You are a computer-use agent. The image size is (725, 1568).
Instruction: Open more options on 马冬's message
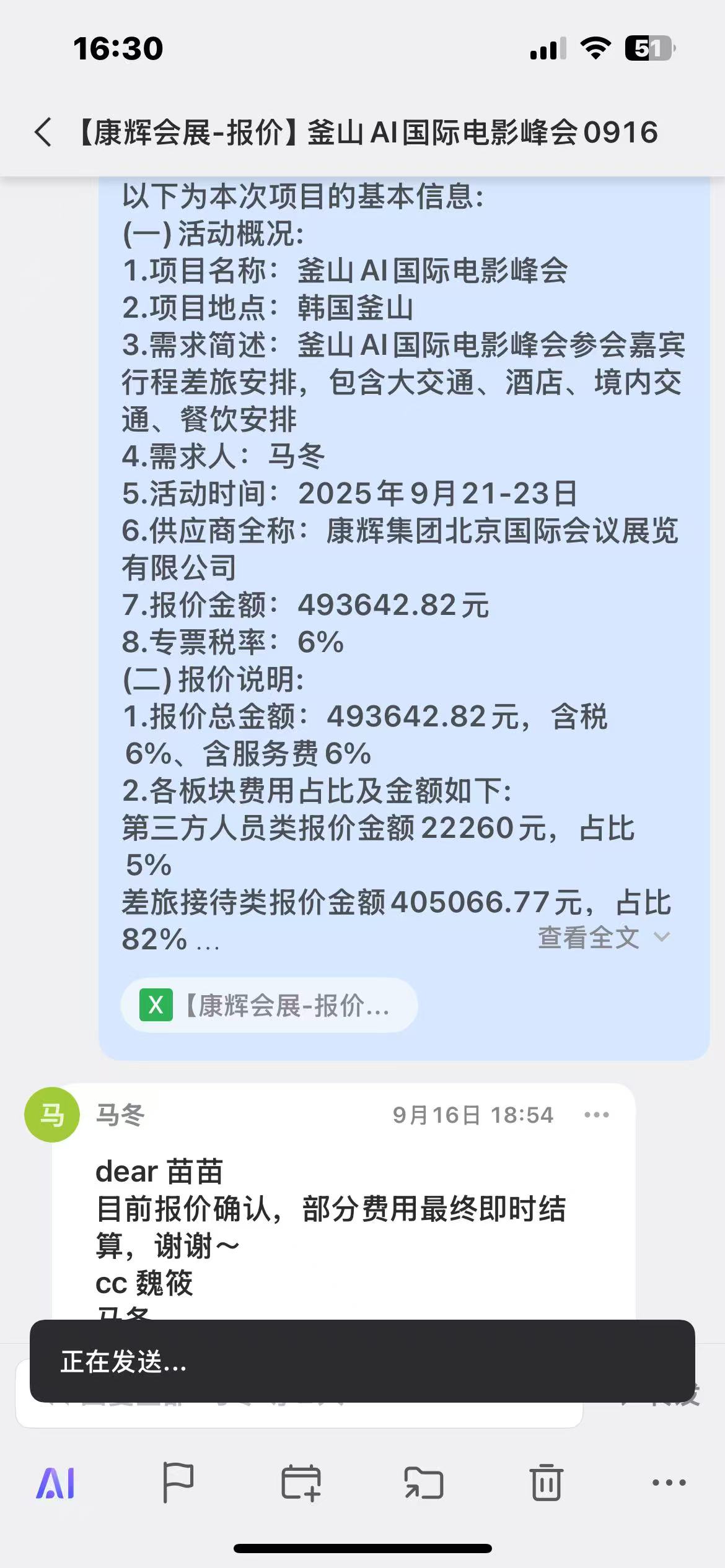click(x=596, y=1115)
